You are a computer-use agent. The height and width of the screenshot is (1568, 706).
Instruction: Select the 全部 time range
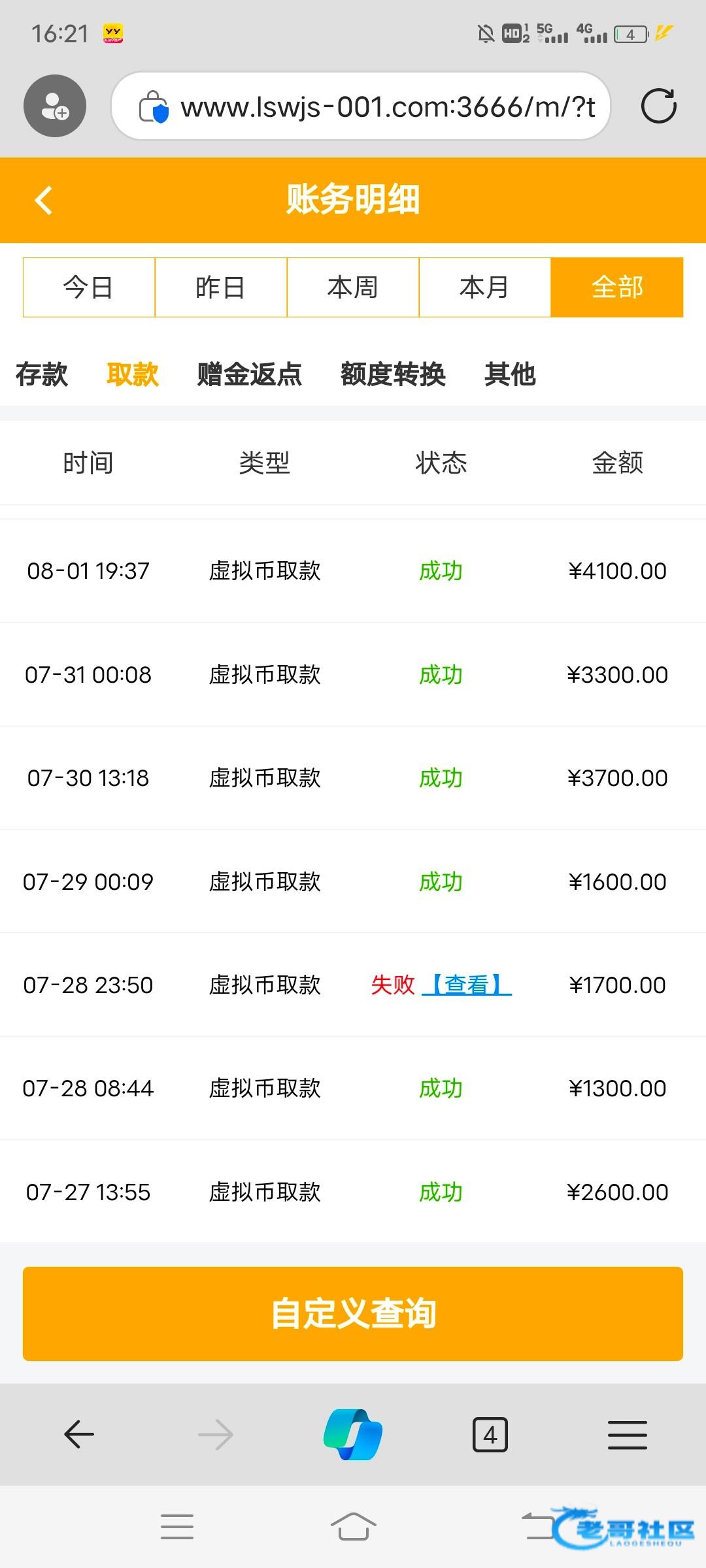click(617, 287)
